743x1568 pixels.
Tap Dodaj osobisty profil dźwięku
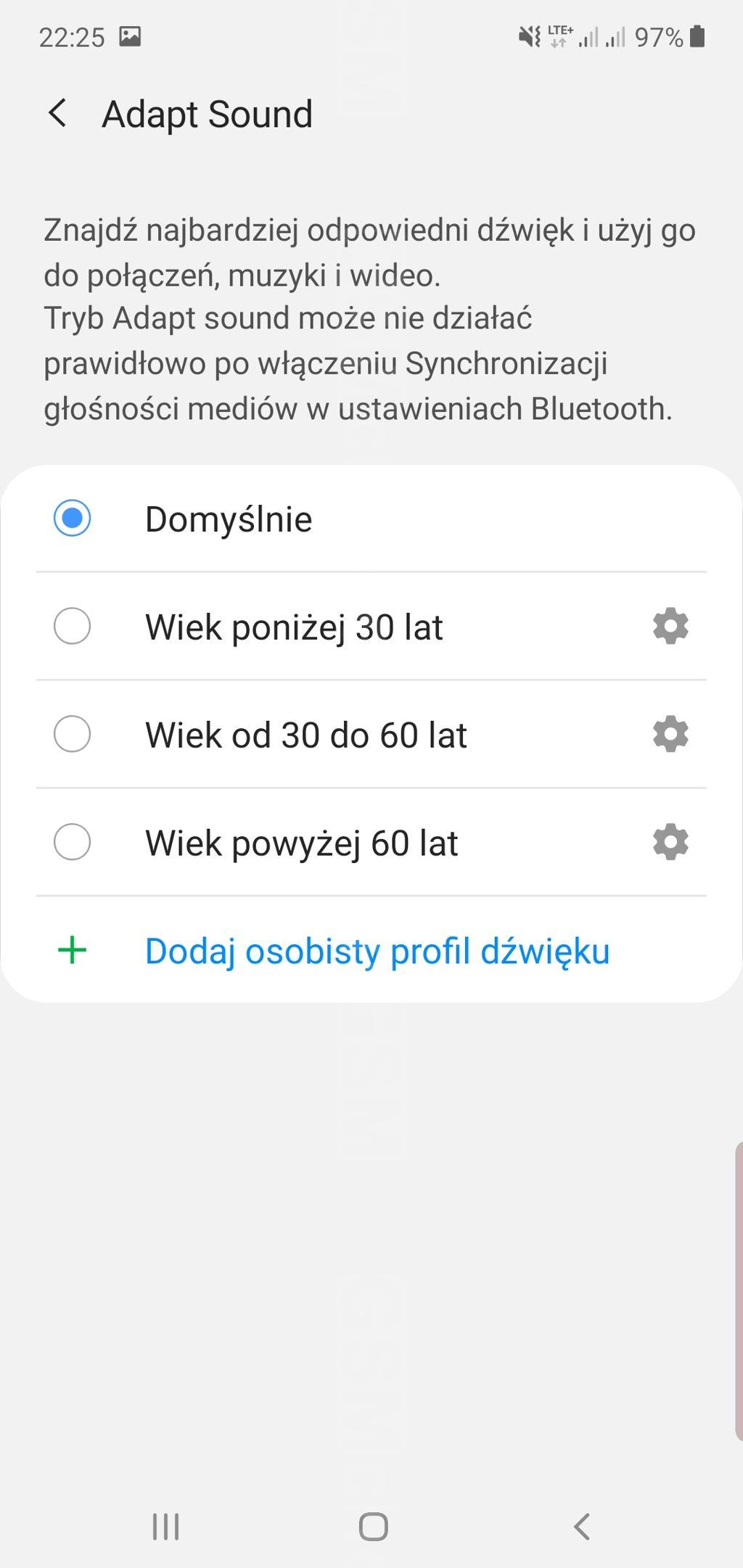pyautogui.click(x=377, y=951)
